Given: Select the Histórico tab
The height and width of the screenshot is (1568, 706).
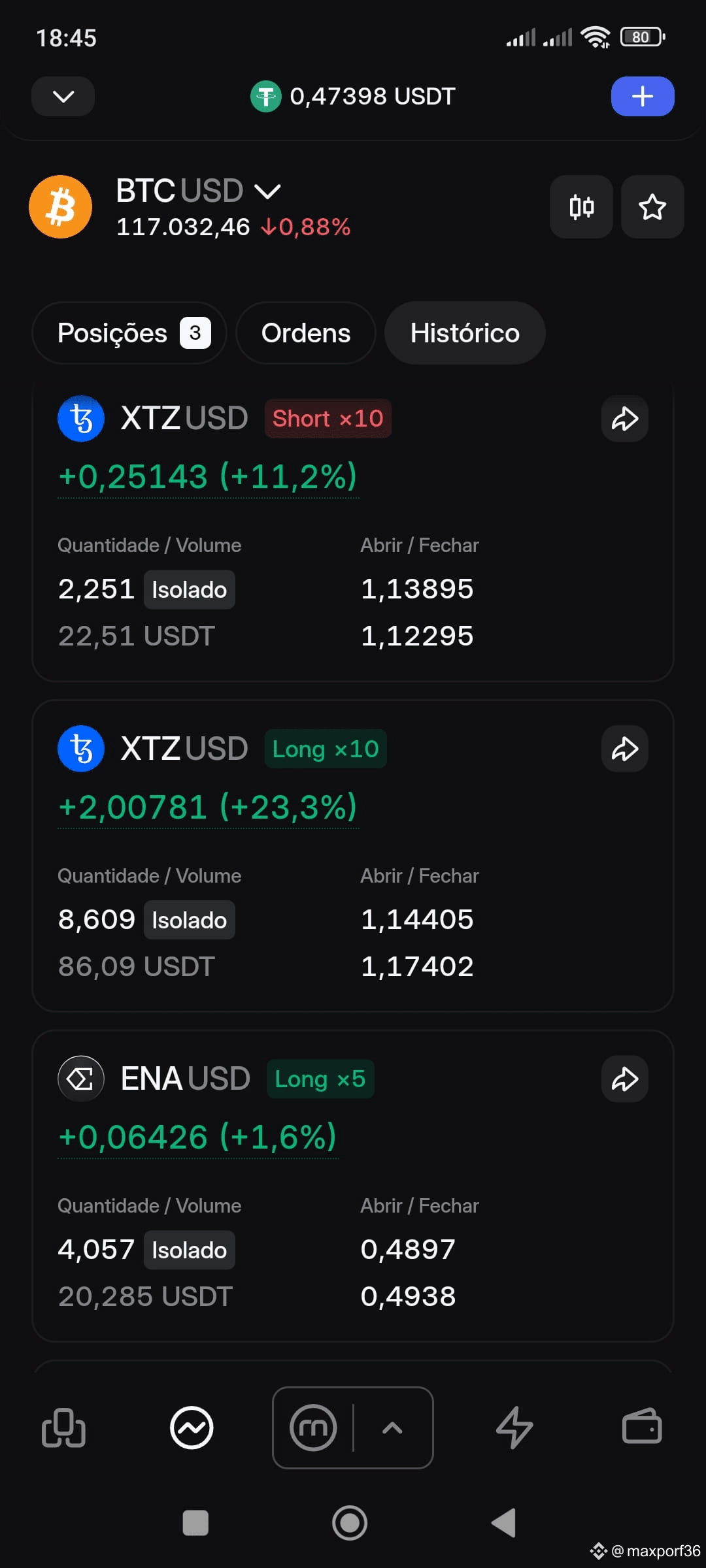Looking at the screenshot, I should (x=465, y=333).
